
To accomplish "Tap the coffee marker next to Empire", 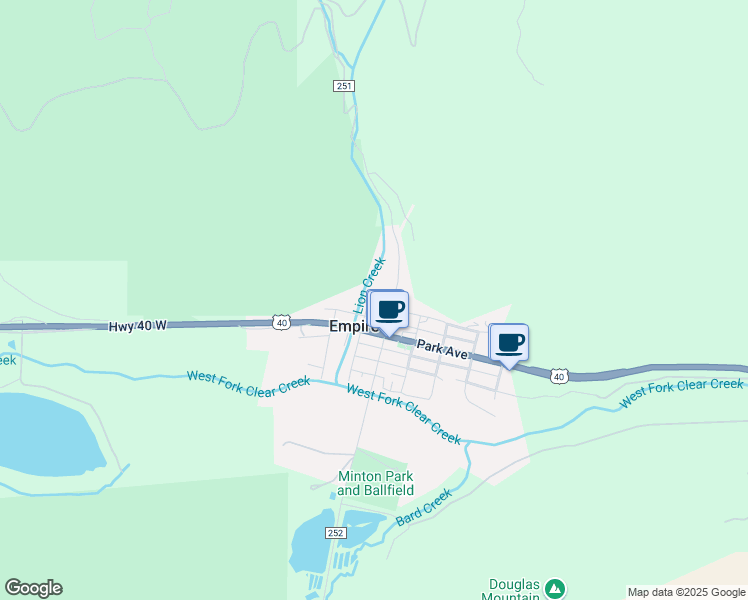I will 389,310.
